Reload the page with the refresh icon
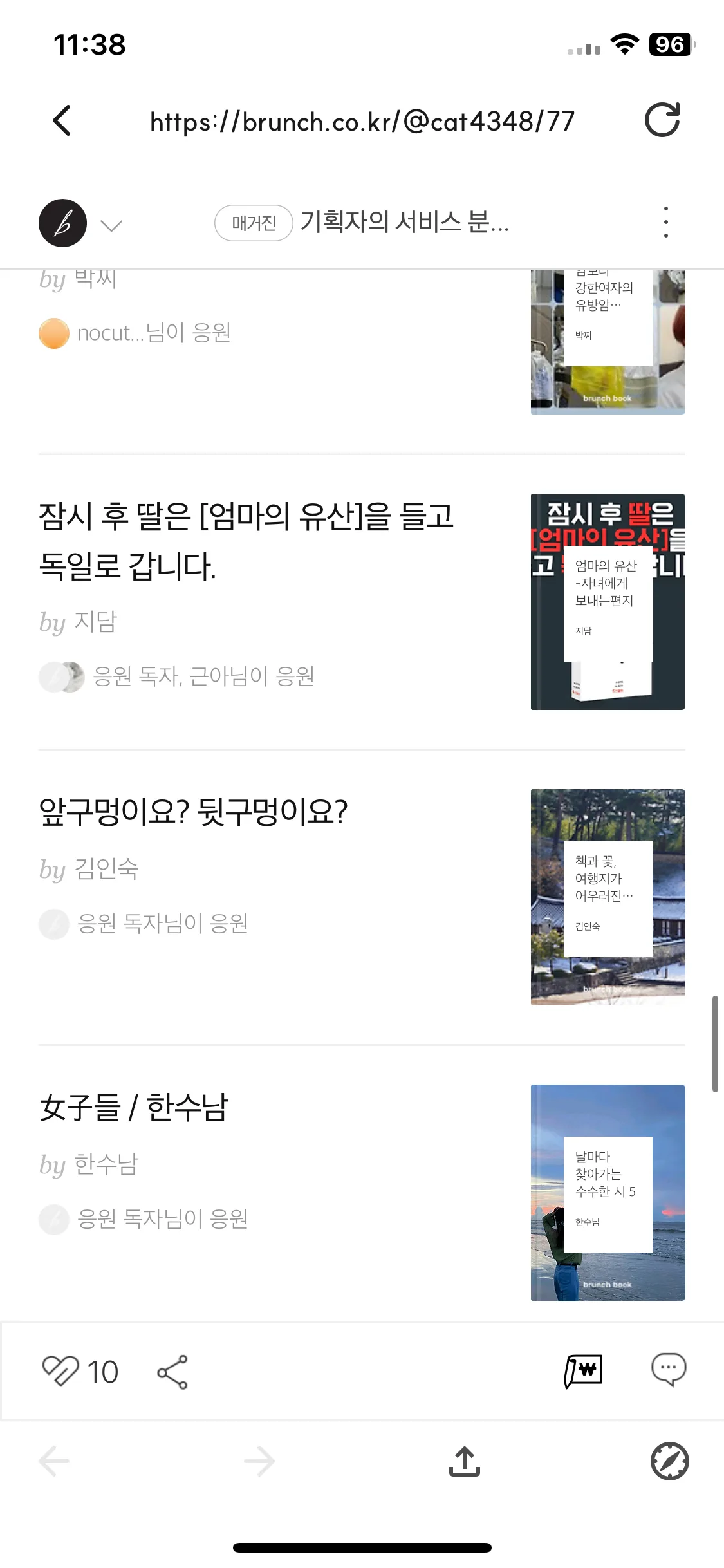 tap(663, 120)
